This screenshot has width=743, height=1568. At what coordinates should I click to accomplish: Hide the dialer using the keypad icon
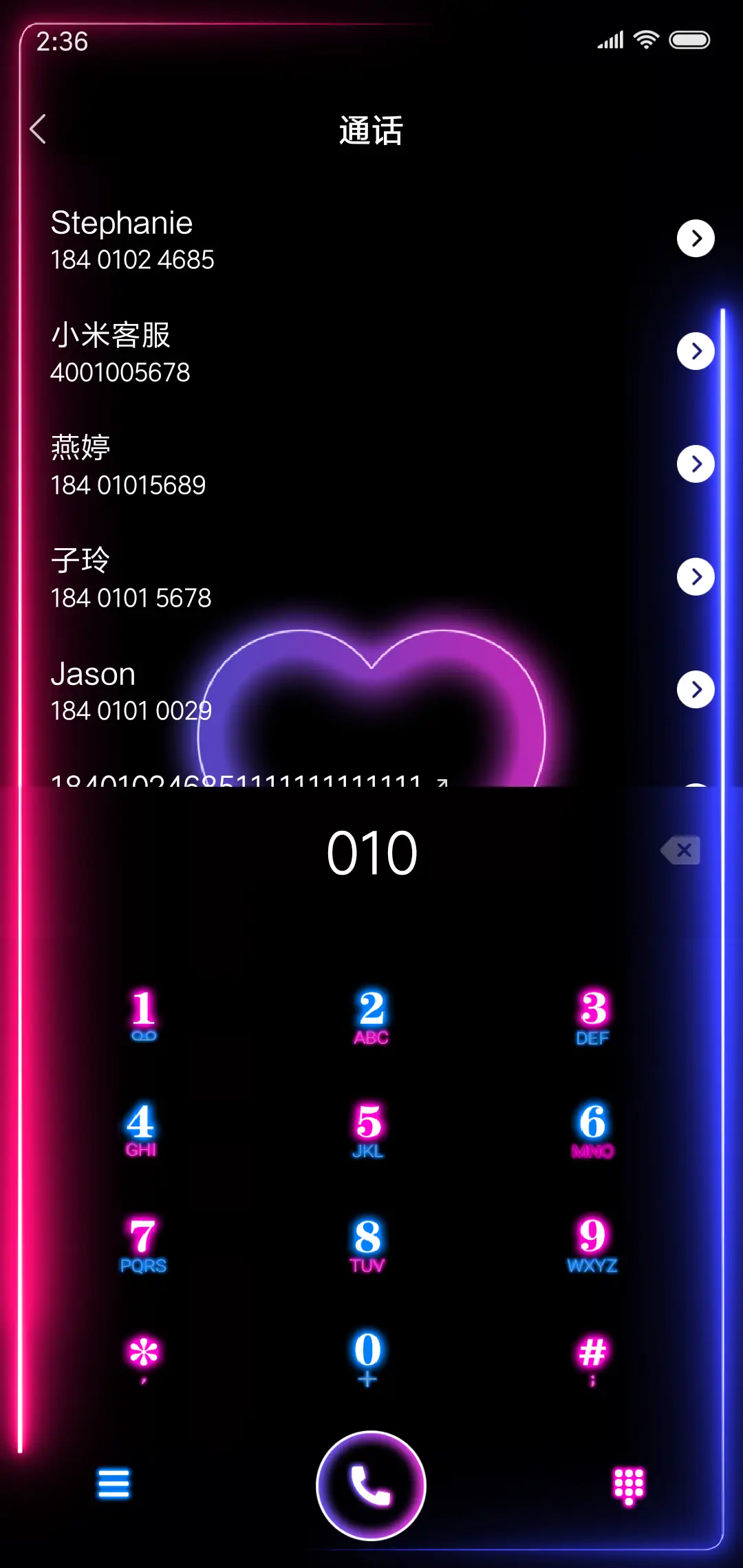tap(627, 1485)
